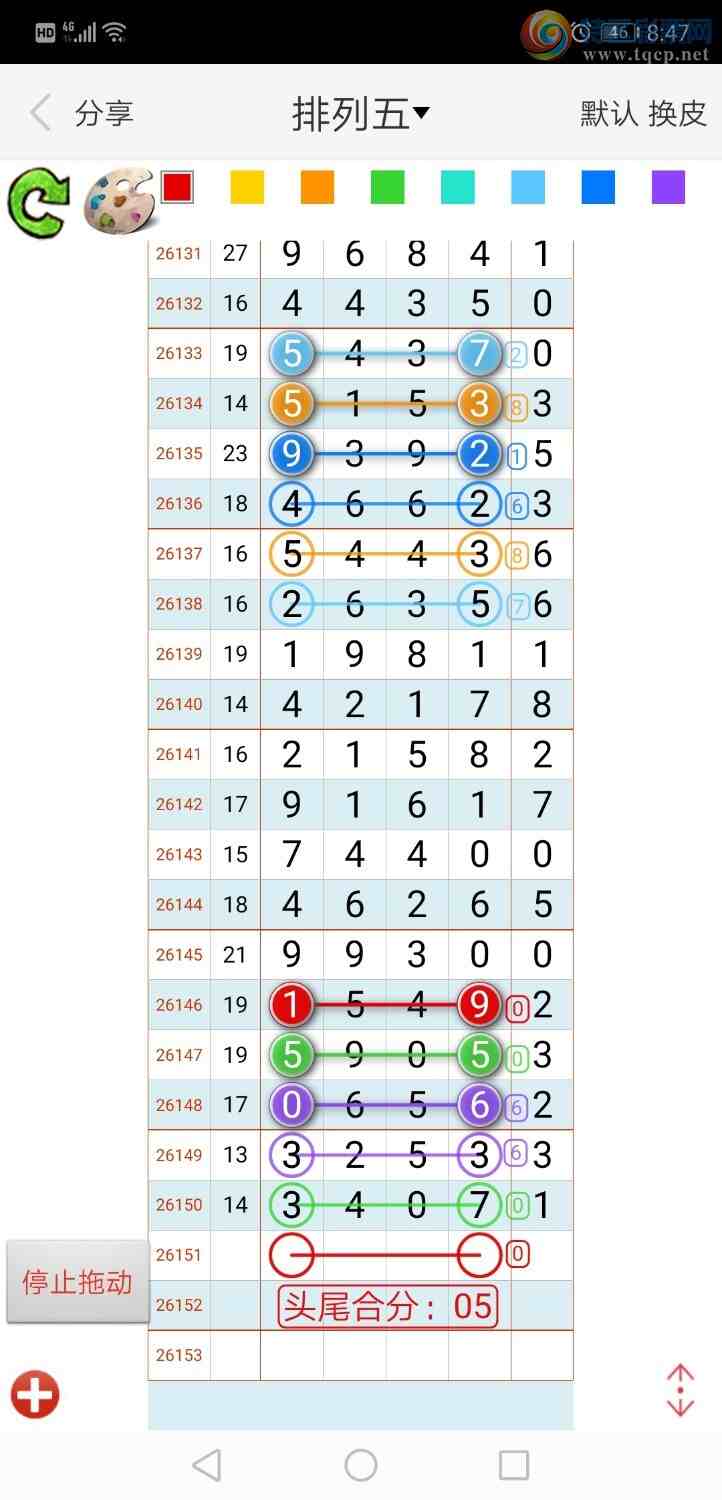The width and height of the screenshot is (722, 1500).
Task: Open the 排列五 dropdown
Action: (361, 114)
